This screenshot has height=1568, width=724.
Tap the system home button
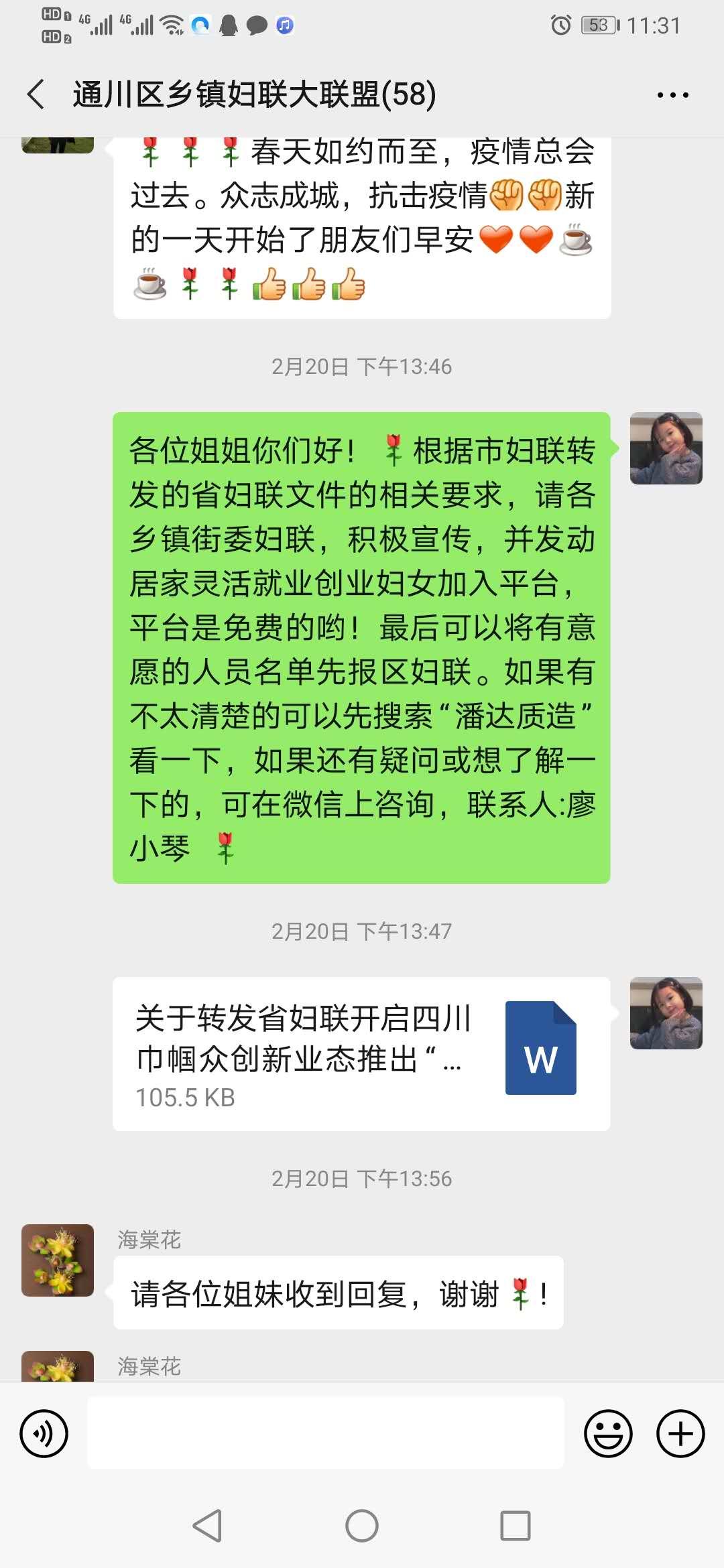click(x=362, y=1526)
